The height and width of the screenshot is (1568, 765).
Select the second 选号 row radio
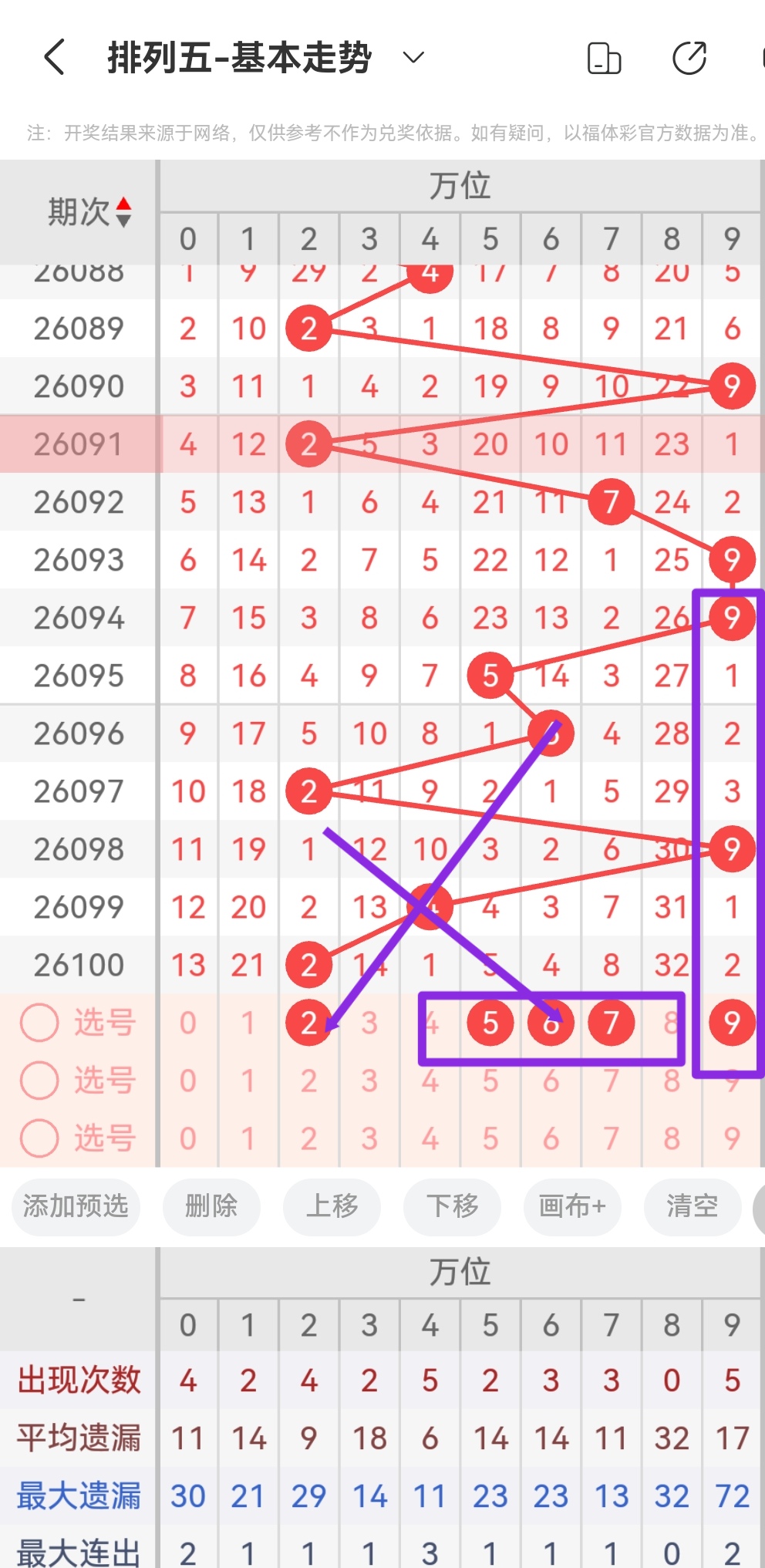click(x=39, y=1081)
